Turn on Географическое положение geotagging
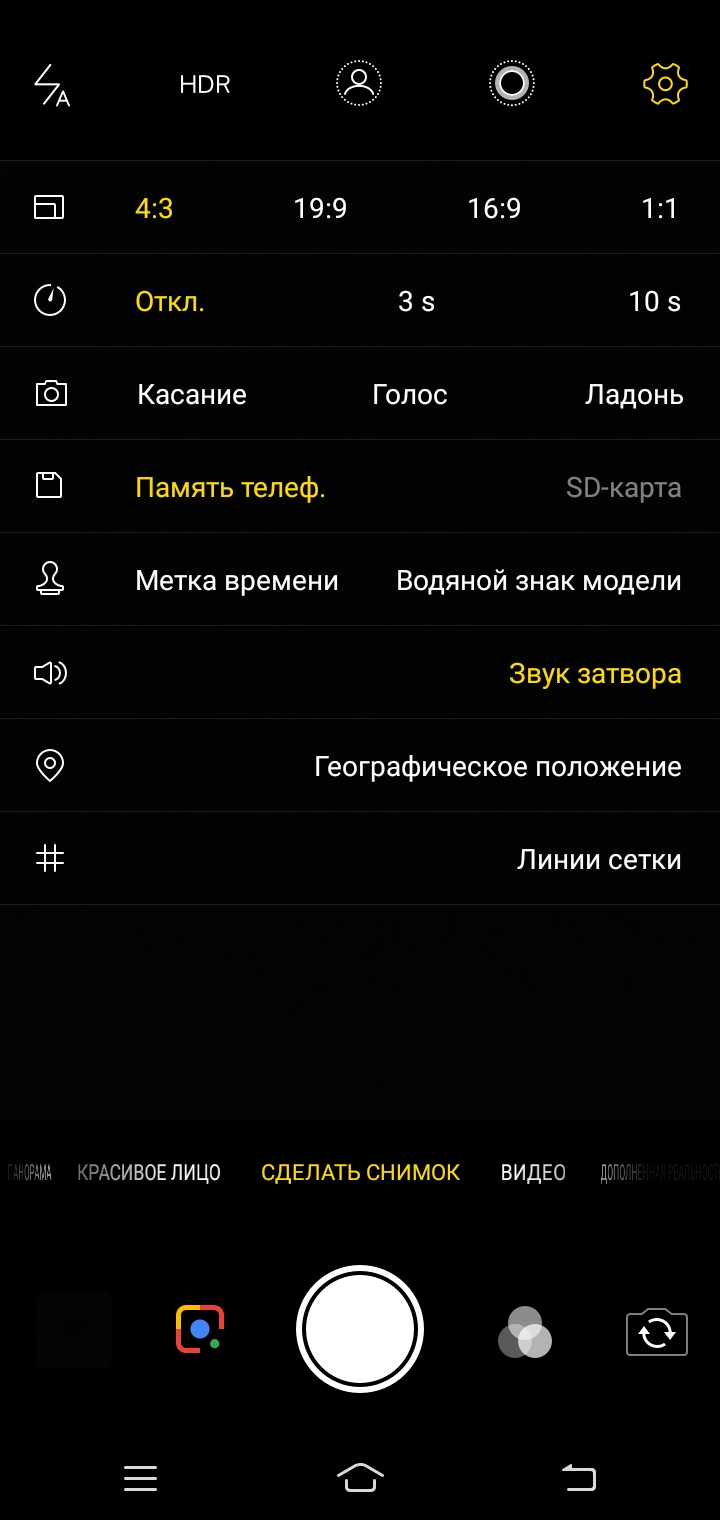 click(x=498, y=765)
